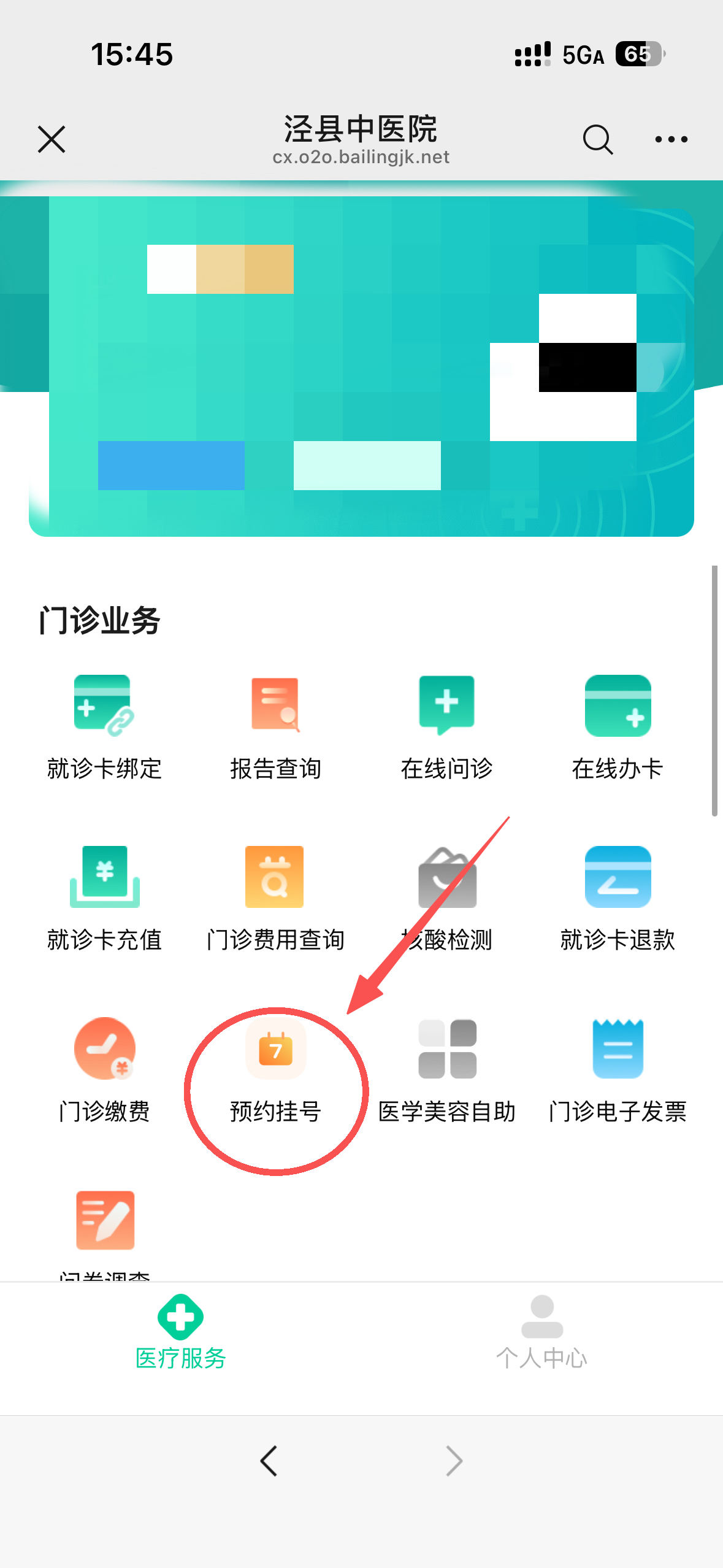Open the three-dot overflow menu

(x=671, y=139)
